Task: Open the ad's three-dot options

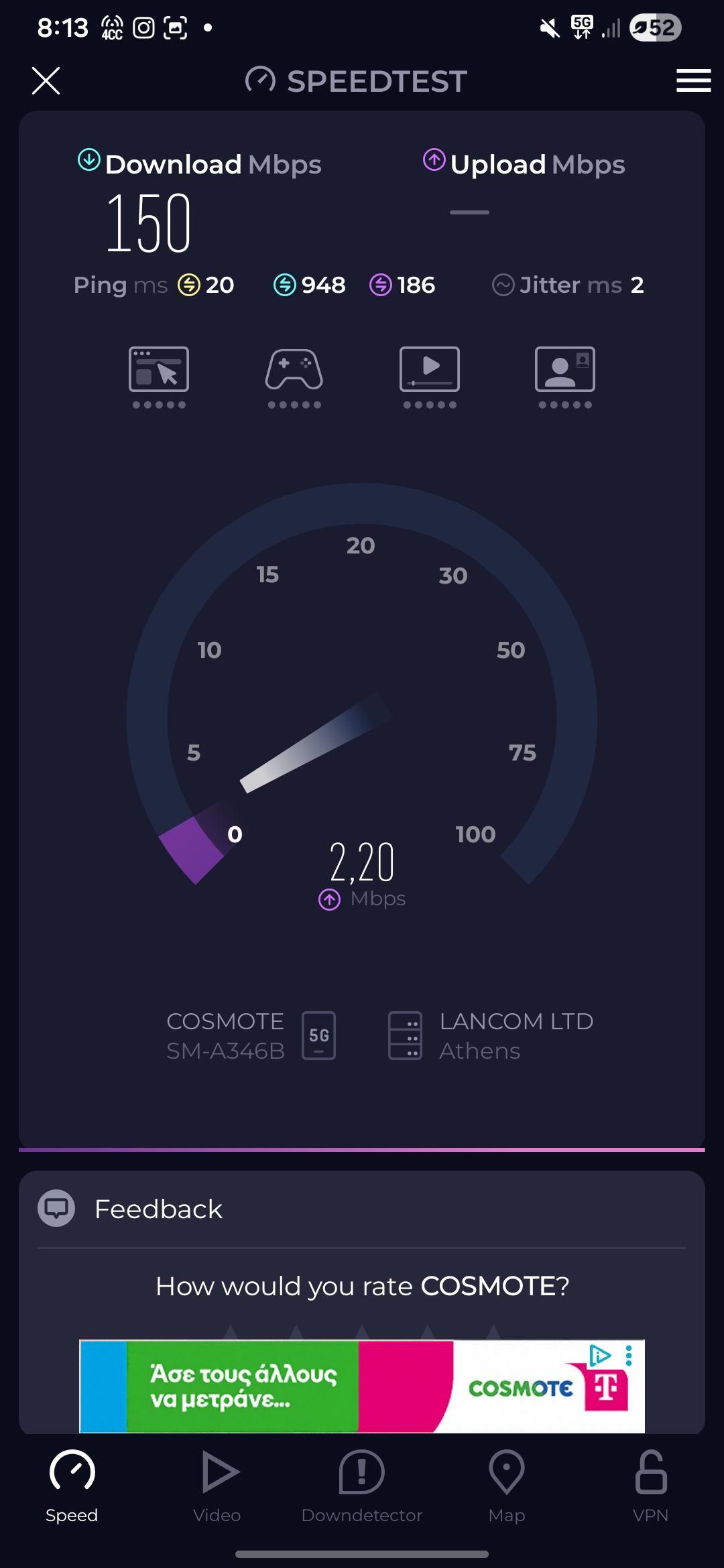Action: (x=629, y=1356)
